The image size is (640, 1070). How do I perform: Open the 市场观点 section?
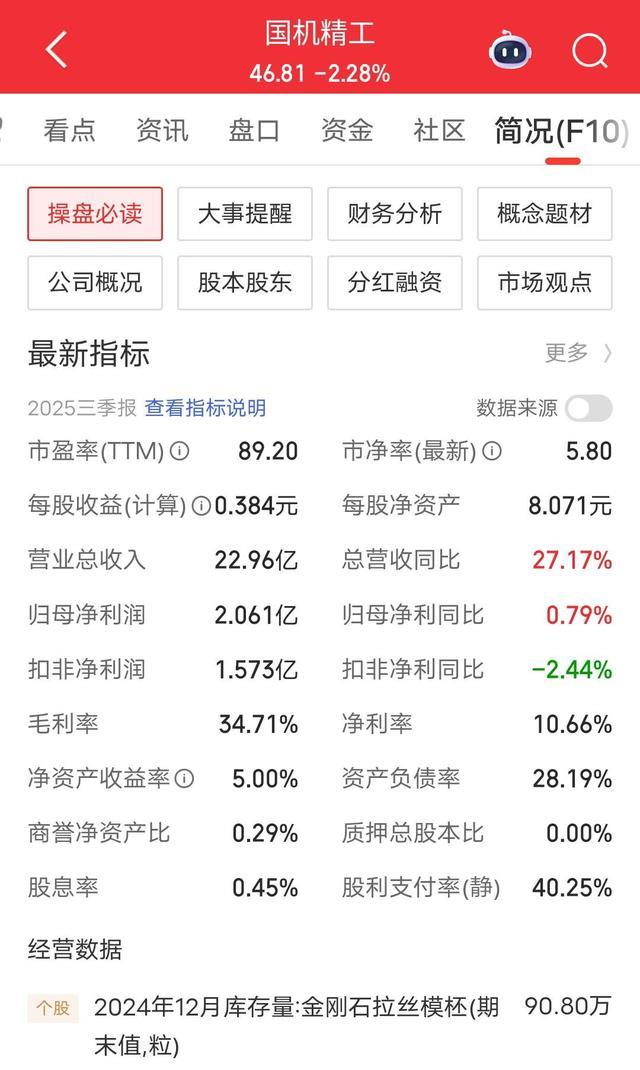(x=544, y=282)
